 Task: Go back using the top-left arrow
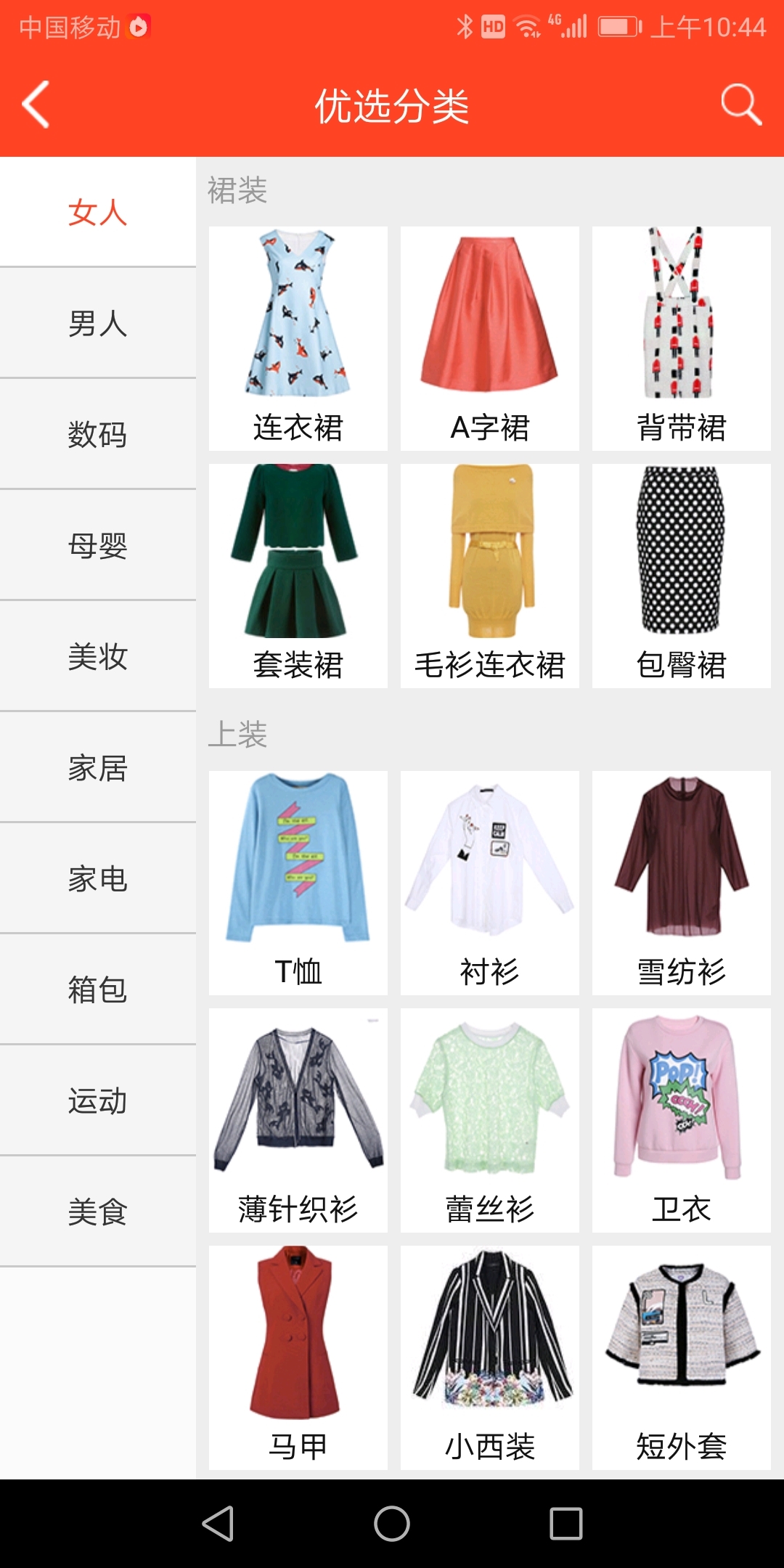36,105
